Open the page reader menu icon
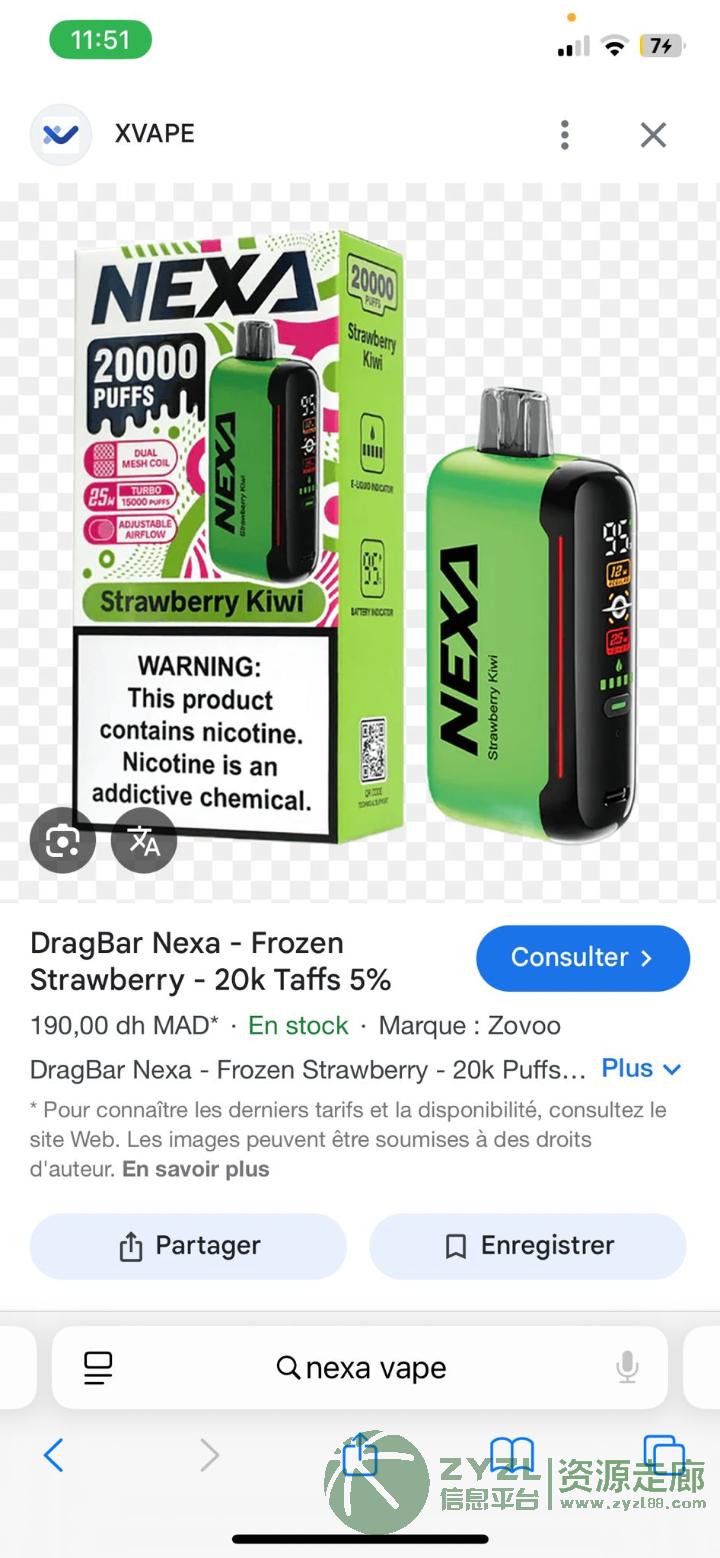 pos(98,1368)
